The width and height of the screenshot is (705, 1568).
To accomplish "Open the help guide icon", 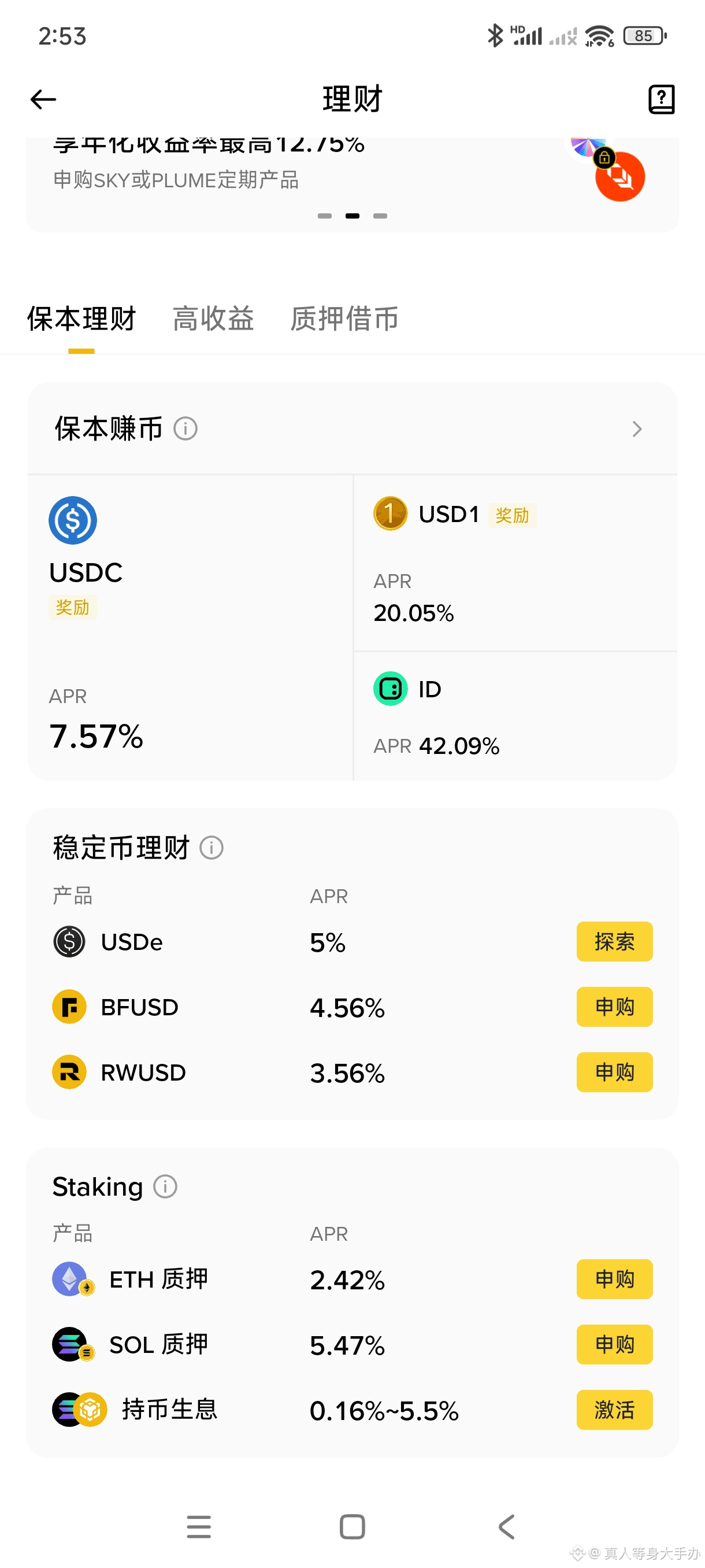I will (x=661, y=99).
